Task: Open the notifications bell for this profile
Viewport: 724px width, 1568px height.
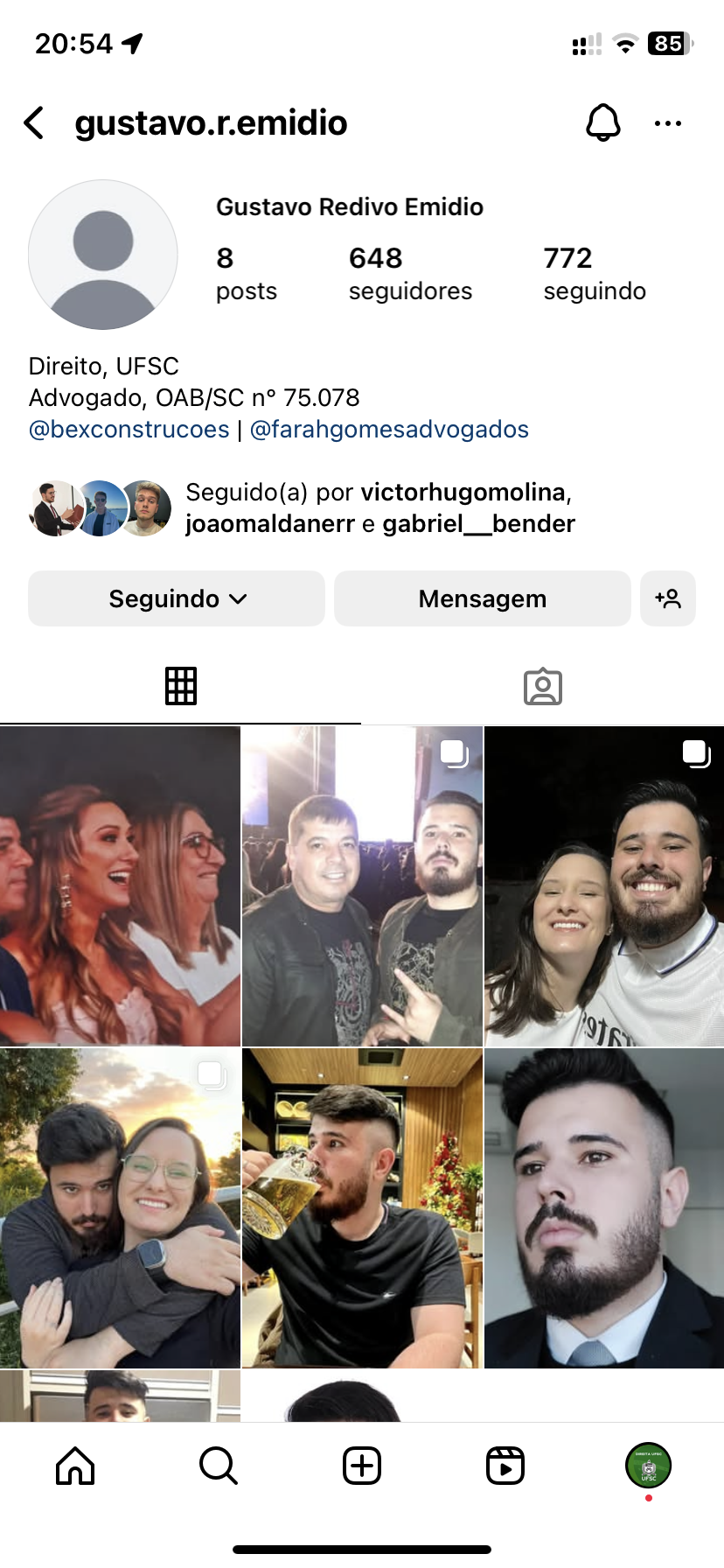Action: click(x=602, y=123)
